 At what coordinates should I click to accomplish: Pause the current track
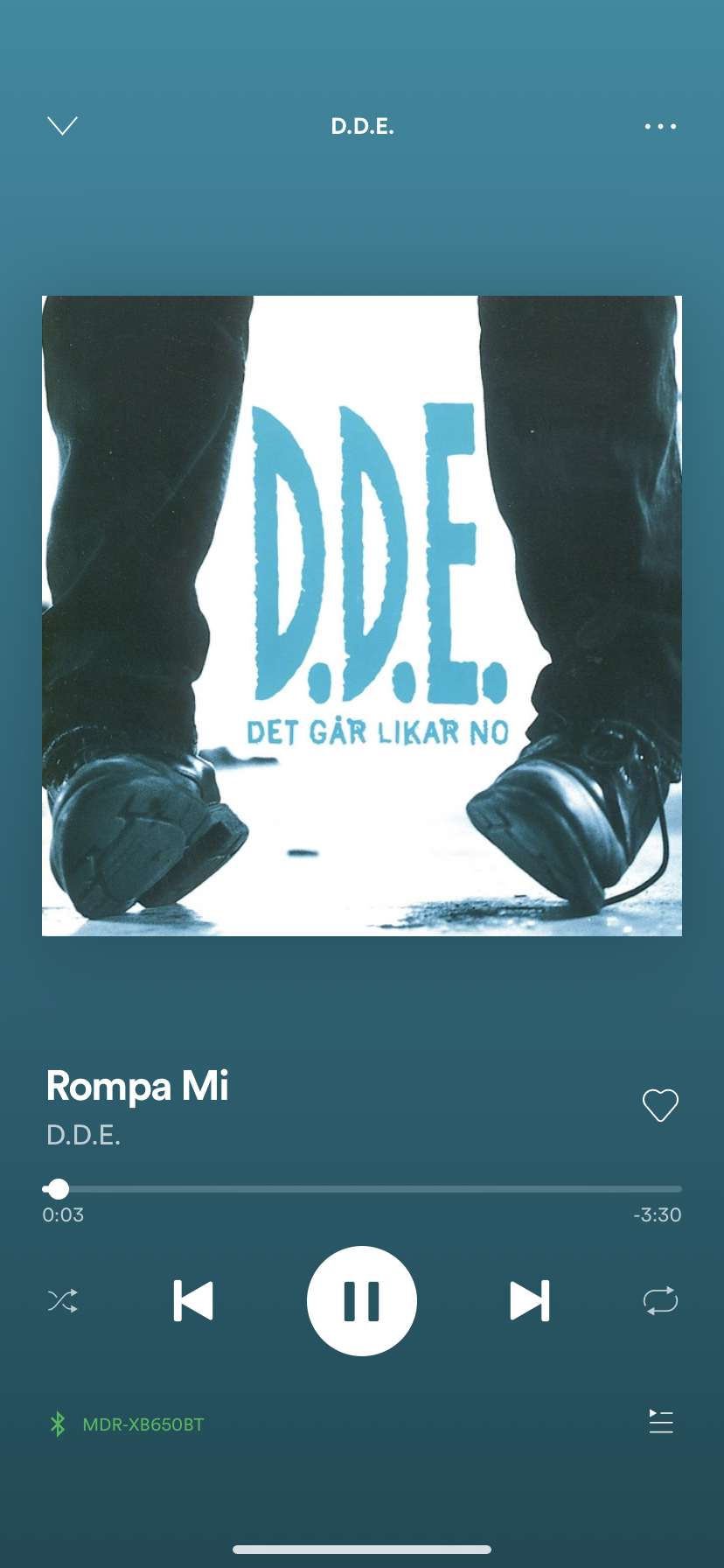pos(362,1301)
